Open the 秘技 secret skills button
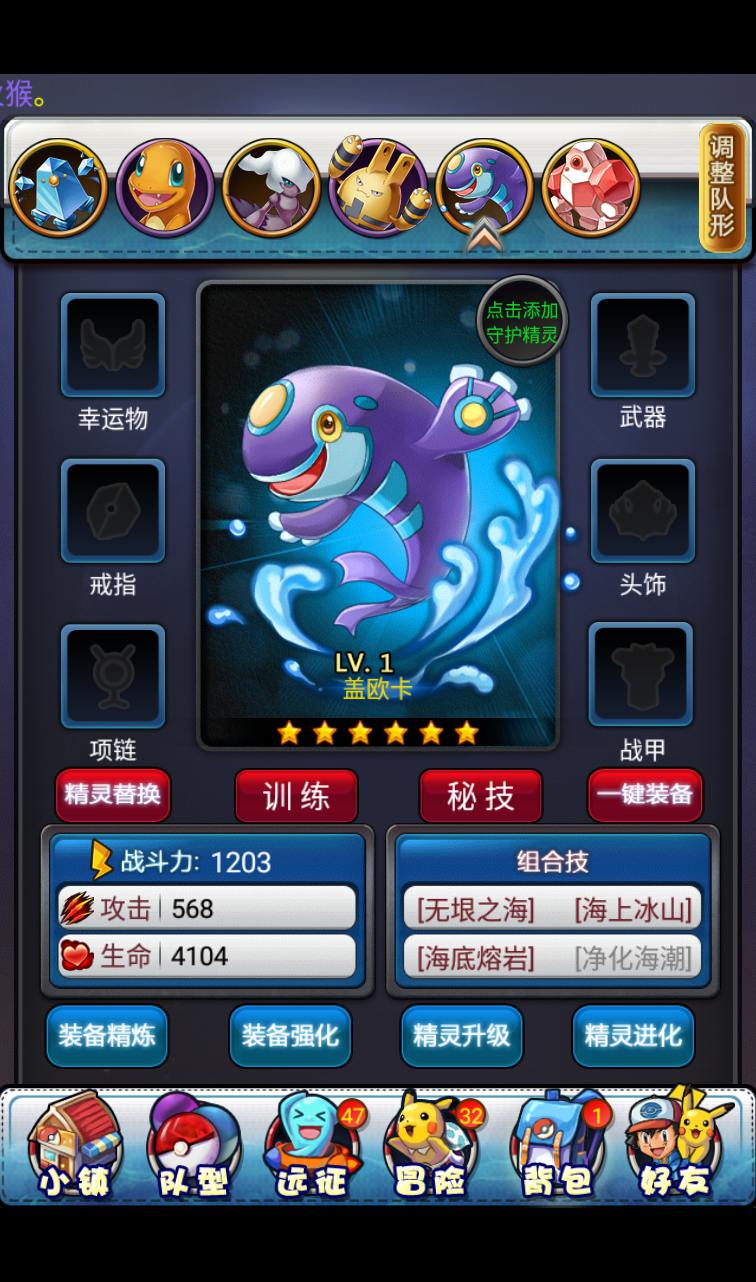Screen dimensions: 756x1282 (480, 796)
